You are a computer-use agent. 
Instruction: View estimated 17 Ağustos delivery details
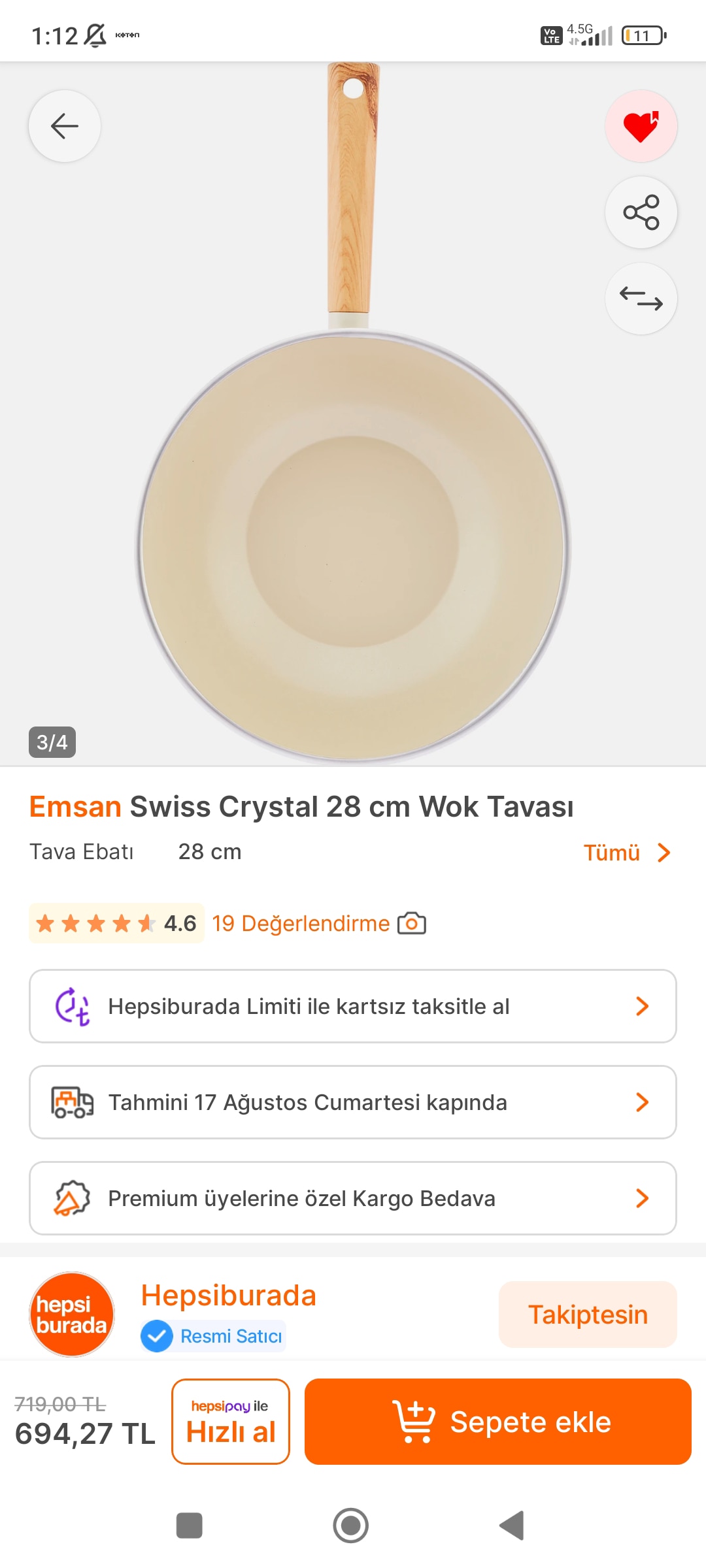(353, 1102)
